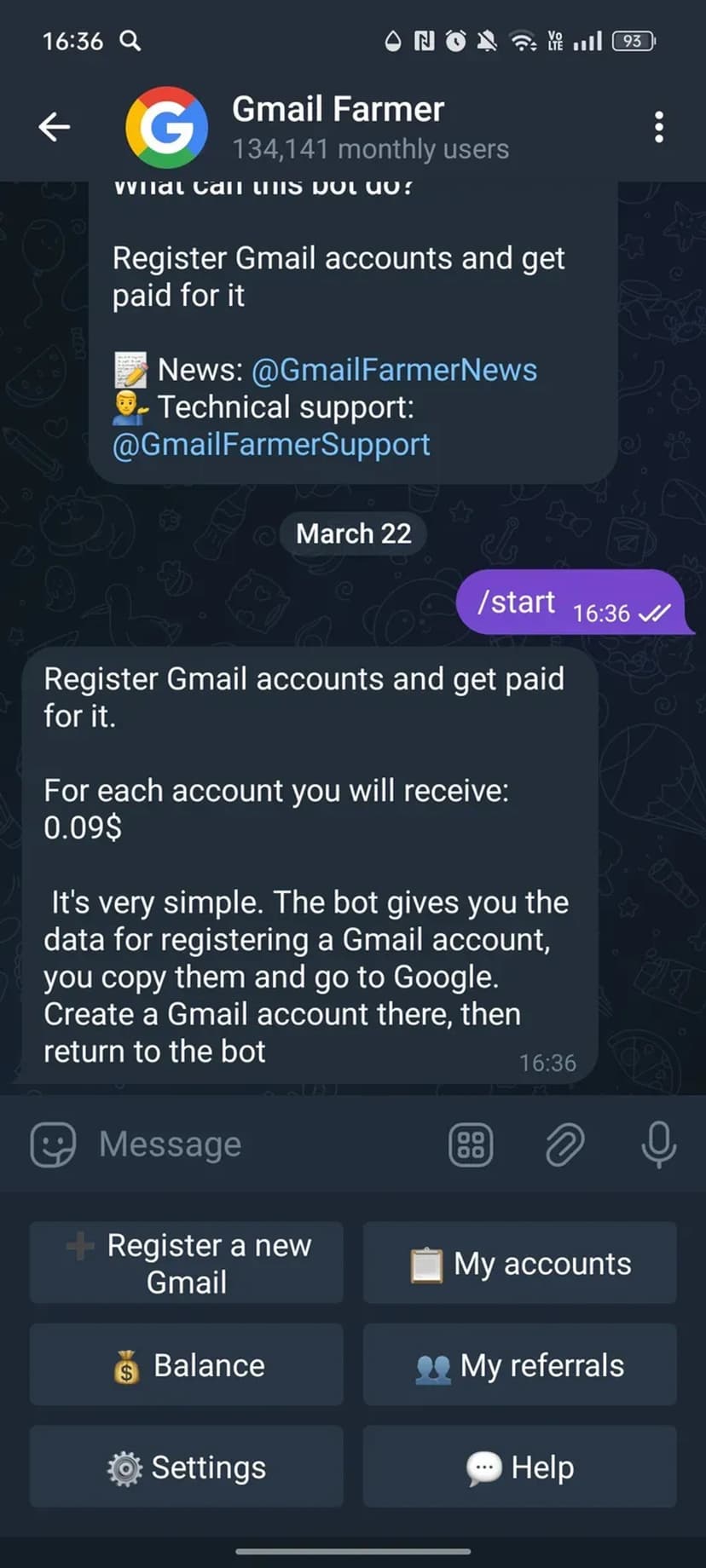Focus the Message text field
The image size is (706, 1568).
(256, 1144)
